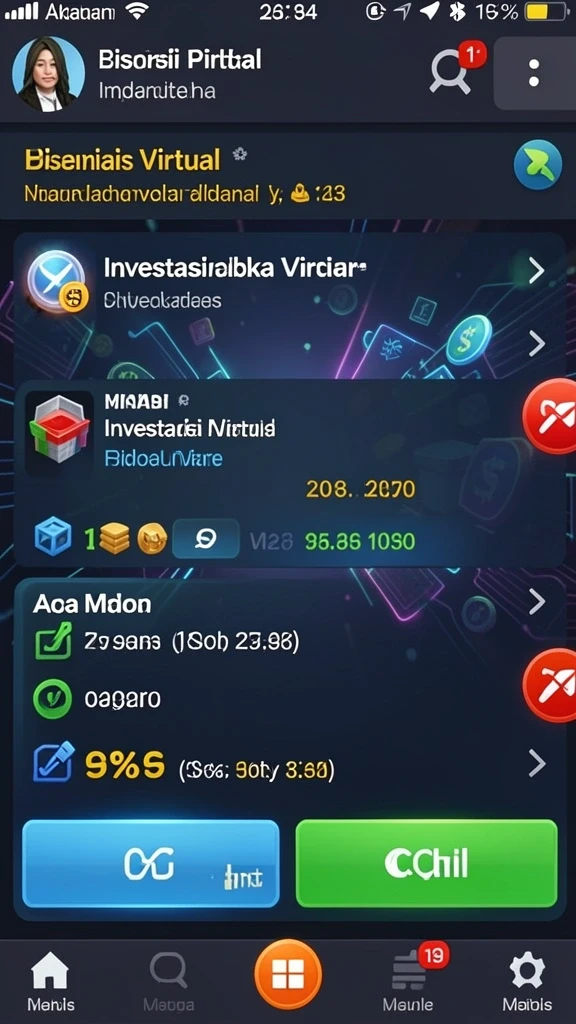
Task: Switch to the magnifier tab in bottom bar
Action: point(169,982)
